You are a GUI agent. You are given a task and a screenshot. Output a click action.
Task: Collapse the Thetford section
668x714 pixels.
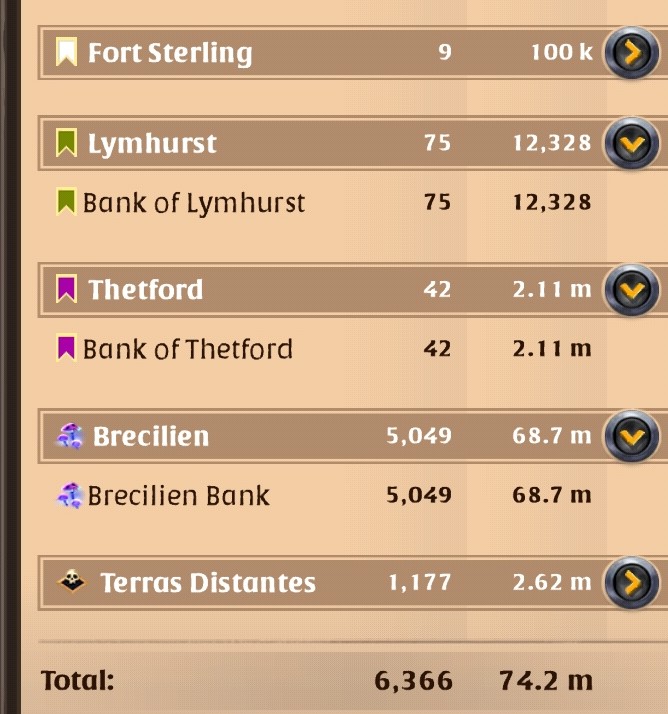[x=631, y=290]
